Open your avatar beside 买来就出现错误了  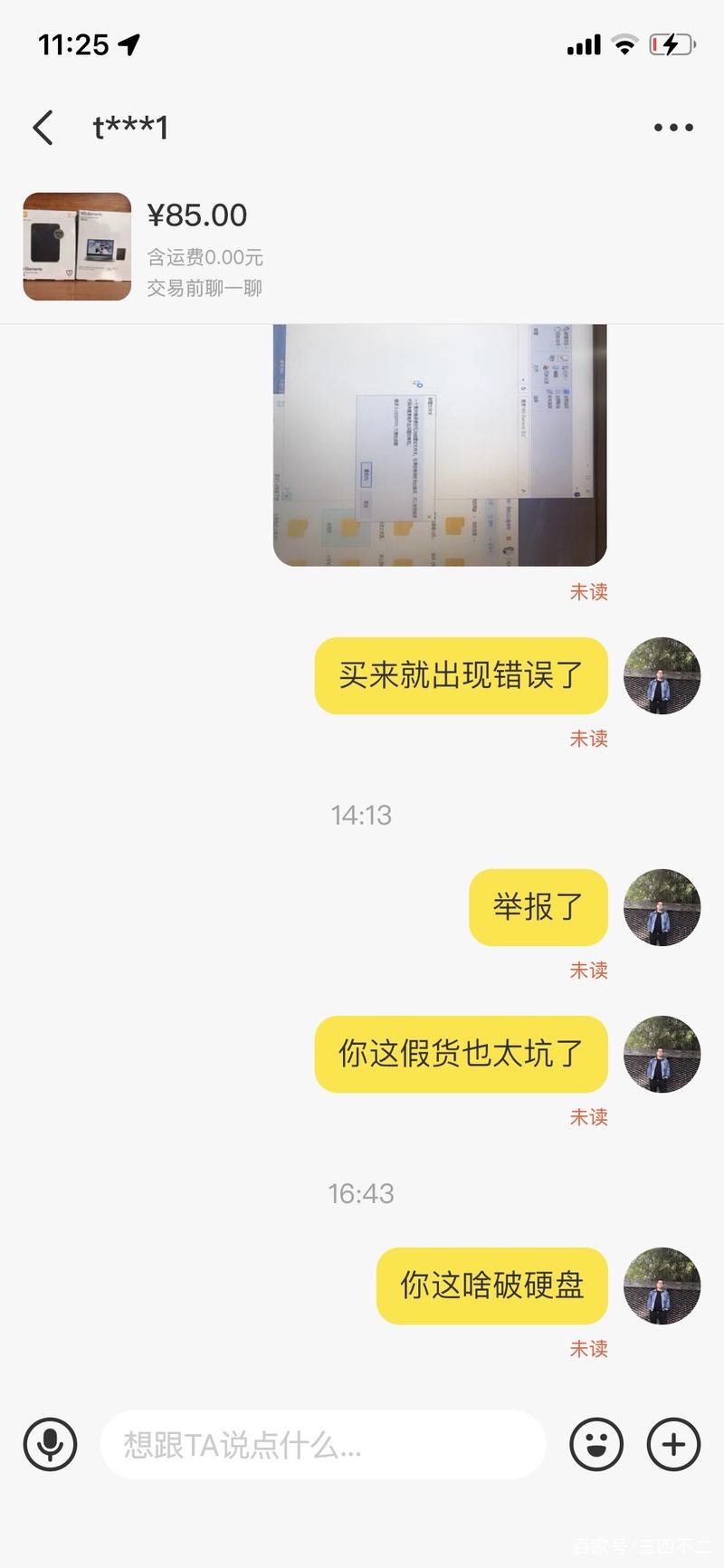tap(662, 676)
